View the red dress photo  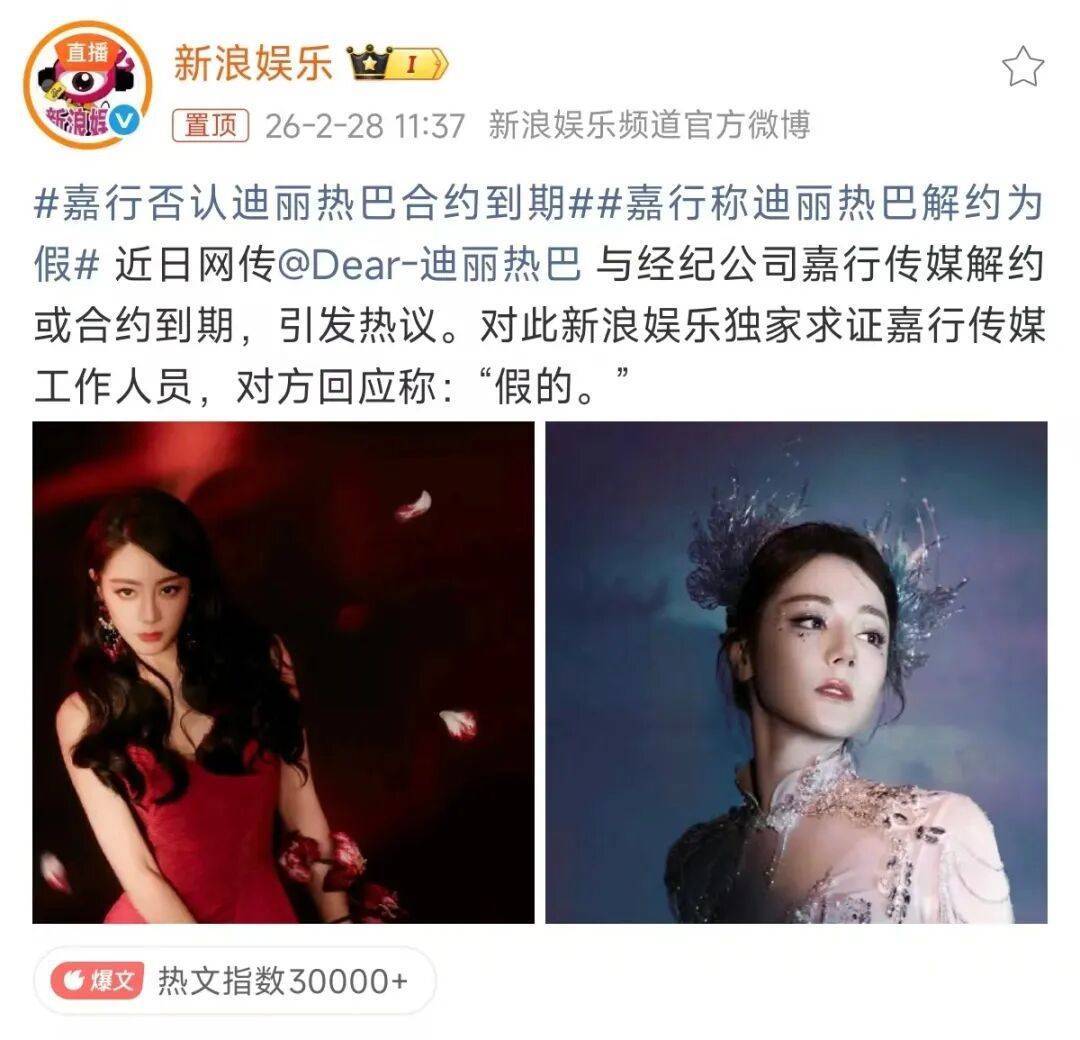283,672
